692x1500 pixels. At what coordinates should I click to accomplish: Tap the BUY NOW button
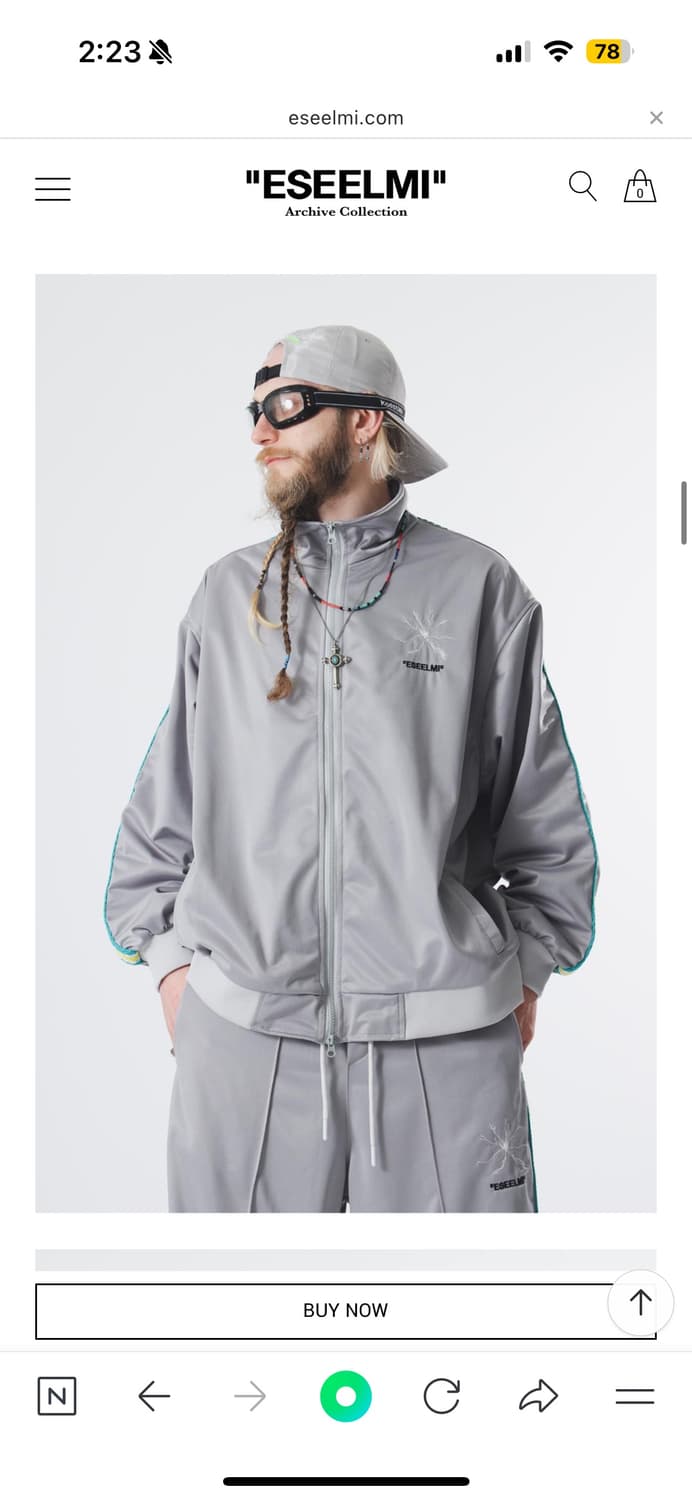346,1311
